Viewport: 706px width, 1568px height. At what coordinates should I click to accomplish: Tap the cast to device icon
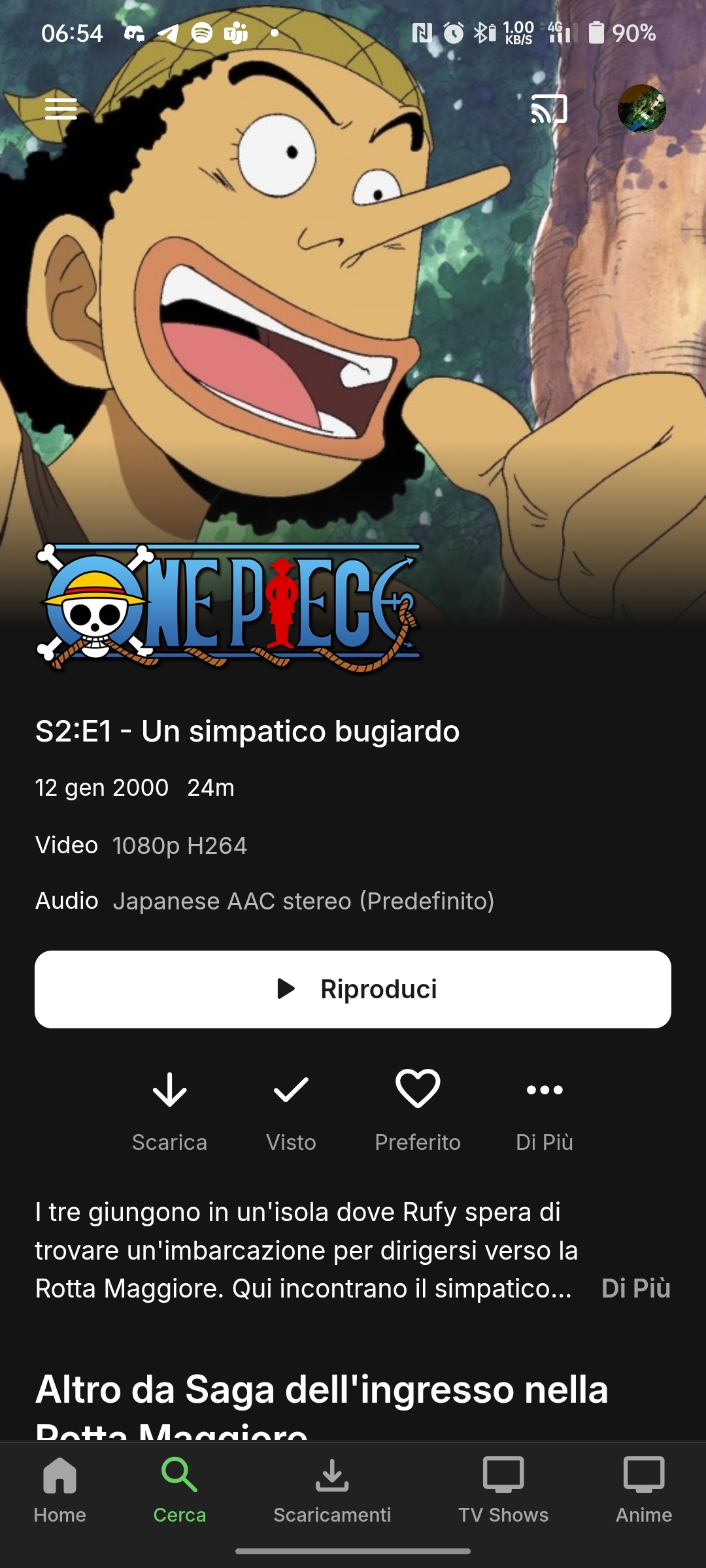pos(548,109)
